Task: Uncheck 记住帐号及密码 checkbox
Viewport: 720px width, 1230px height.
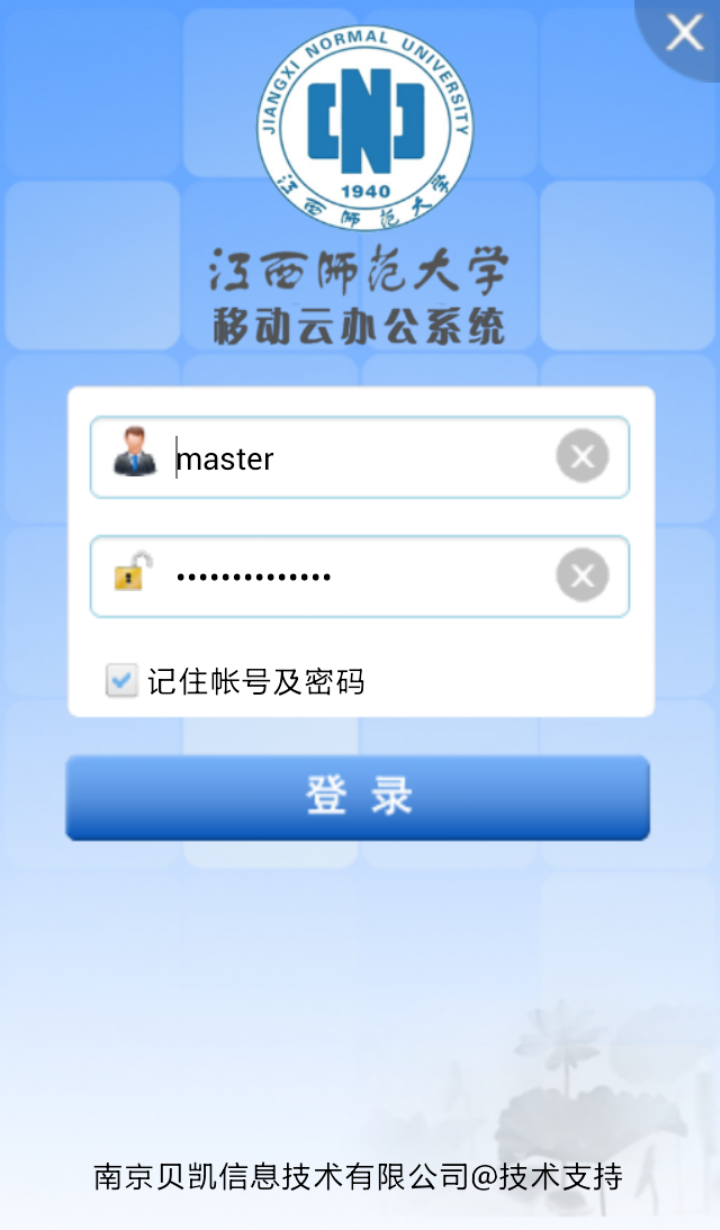Action: pos(122,682)
